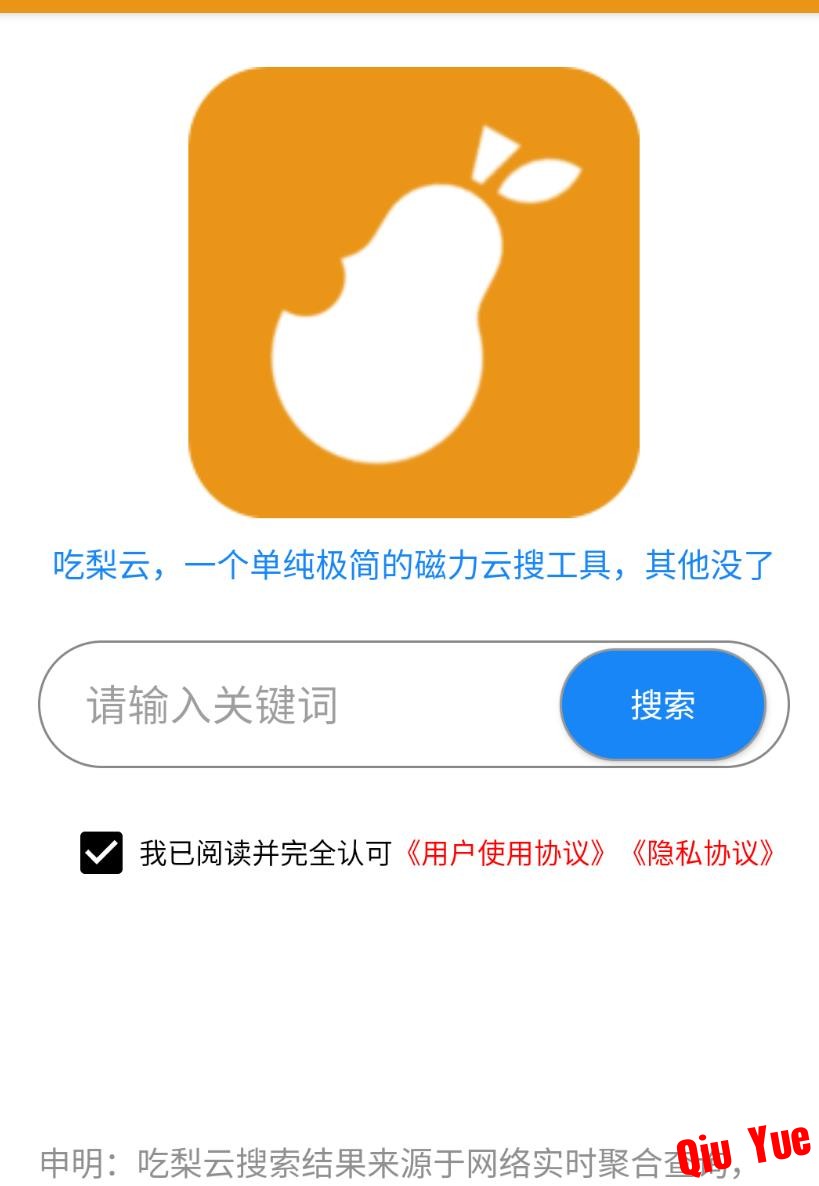Tap the 请输入关键词 keyword input field

(x=300, y=705)
